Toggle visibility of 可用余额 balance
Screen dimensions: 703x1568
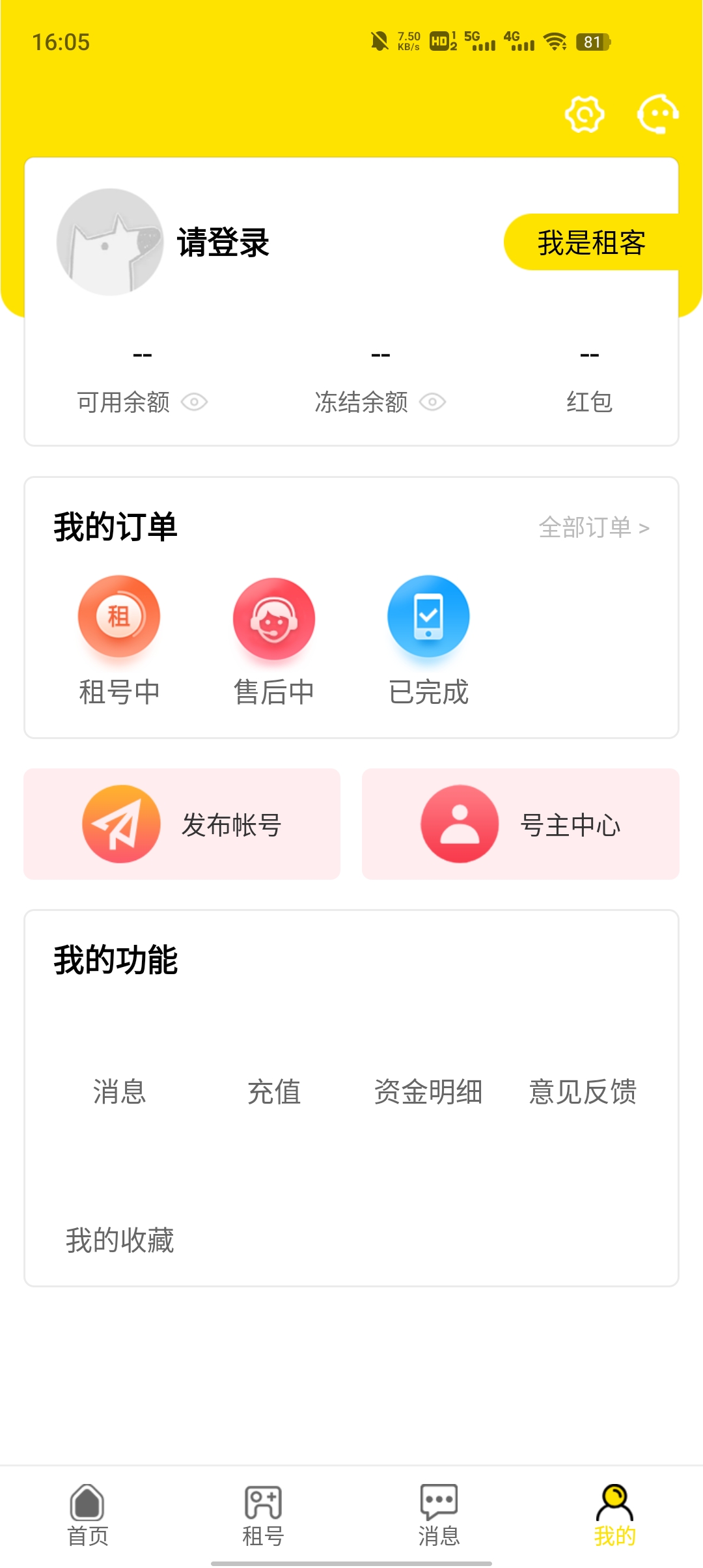196,402
